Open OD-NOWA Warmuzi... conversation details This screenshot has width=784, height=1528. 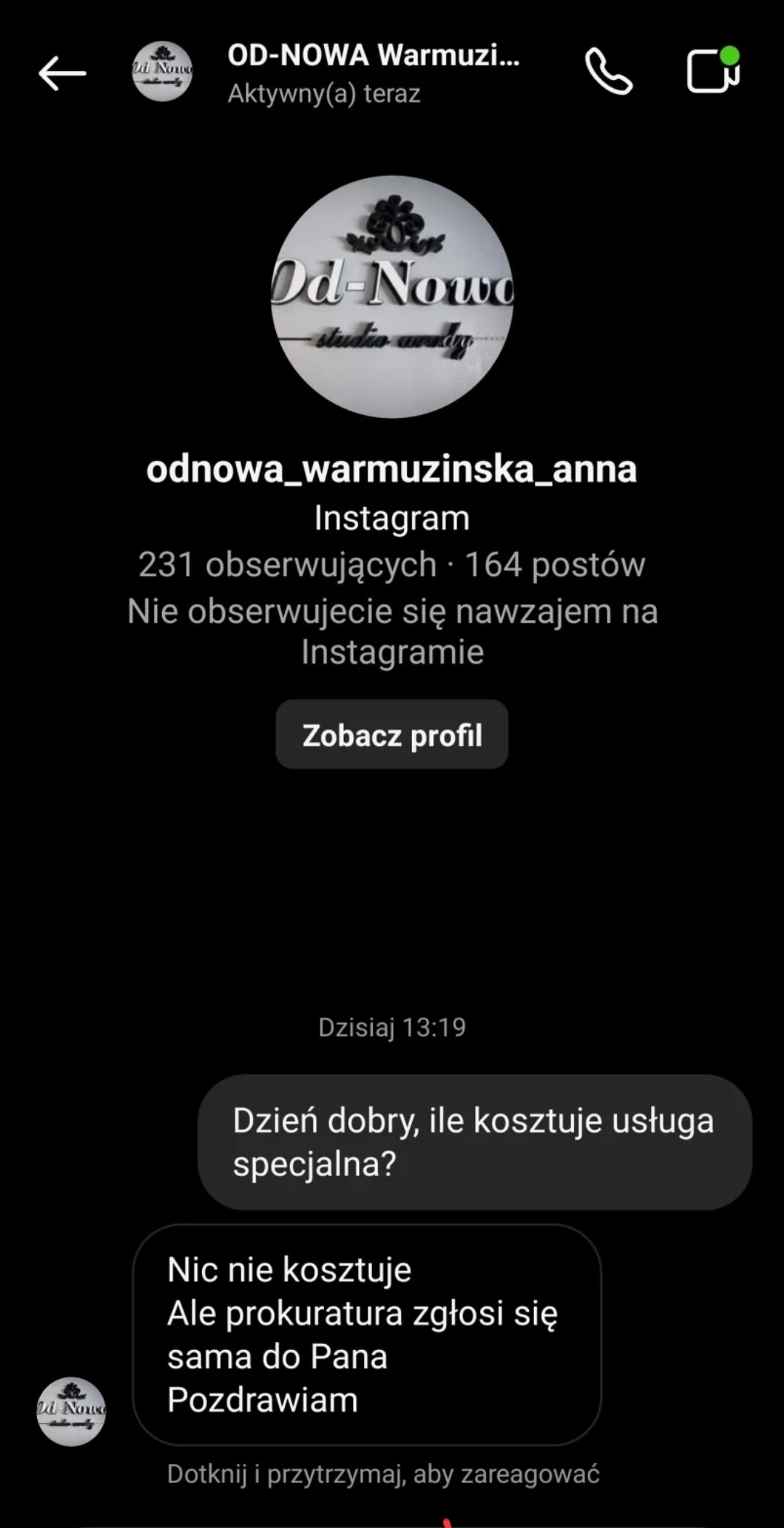click(373, 72)
